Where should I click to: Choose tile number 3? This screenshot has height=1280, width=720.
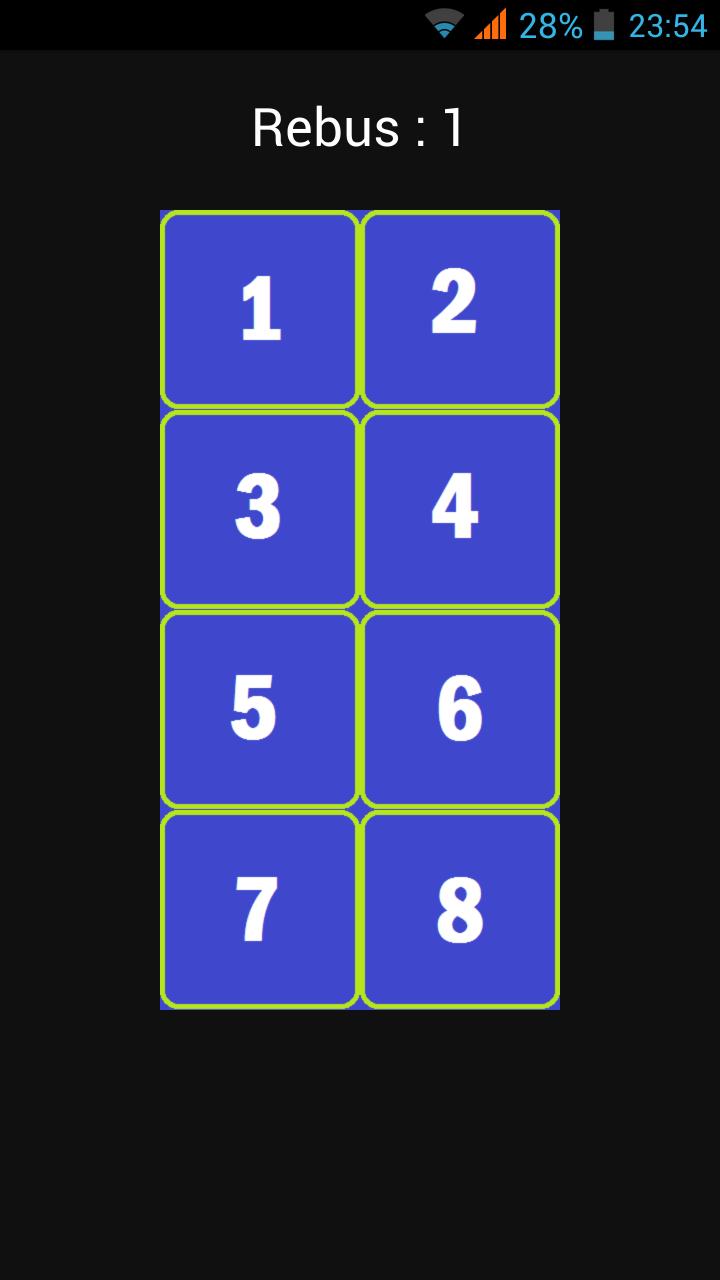260,509
